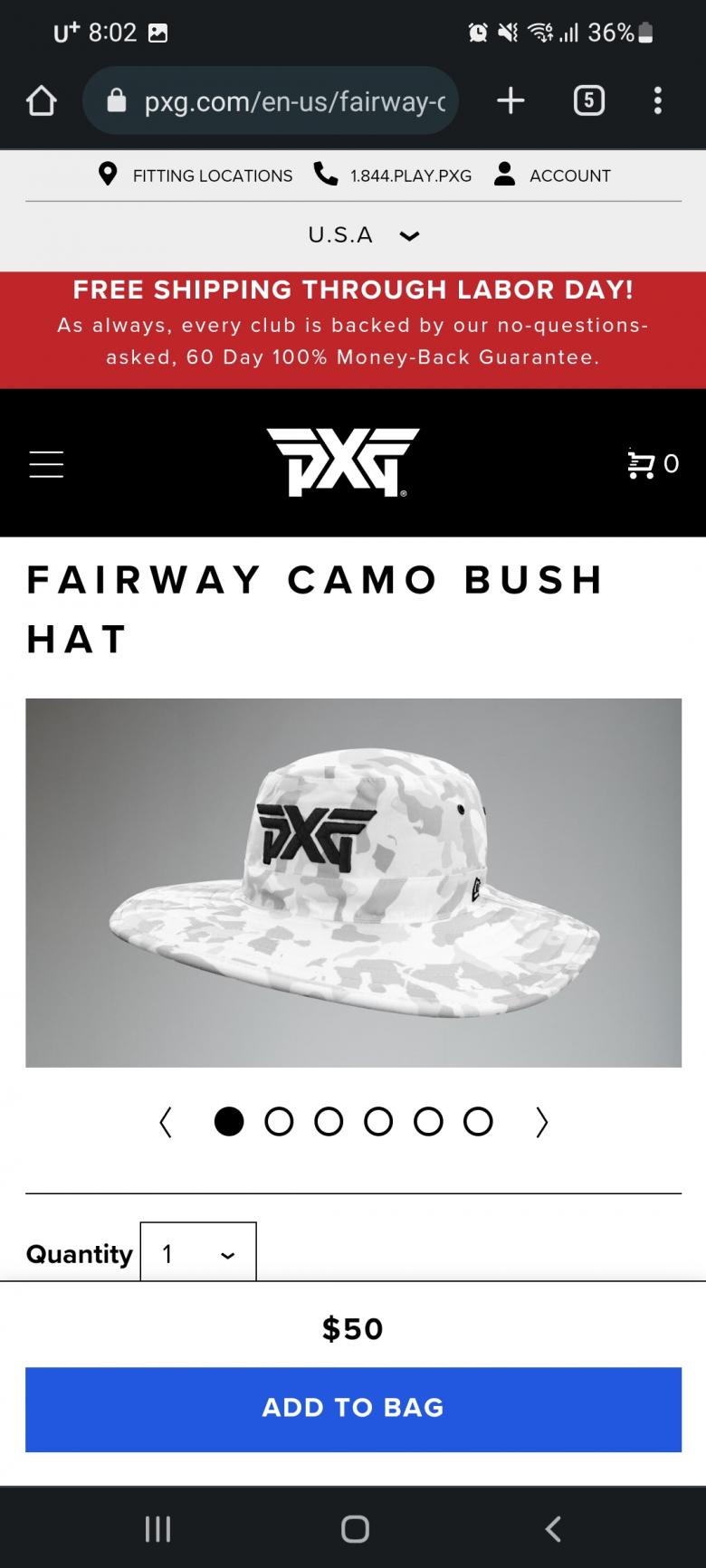Expand the U.S.A country selector
This screenshot has height=1568, width=706.
[x=362, y=235]
